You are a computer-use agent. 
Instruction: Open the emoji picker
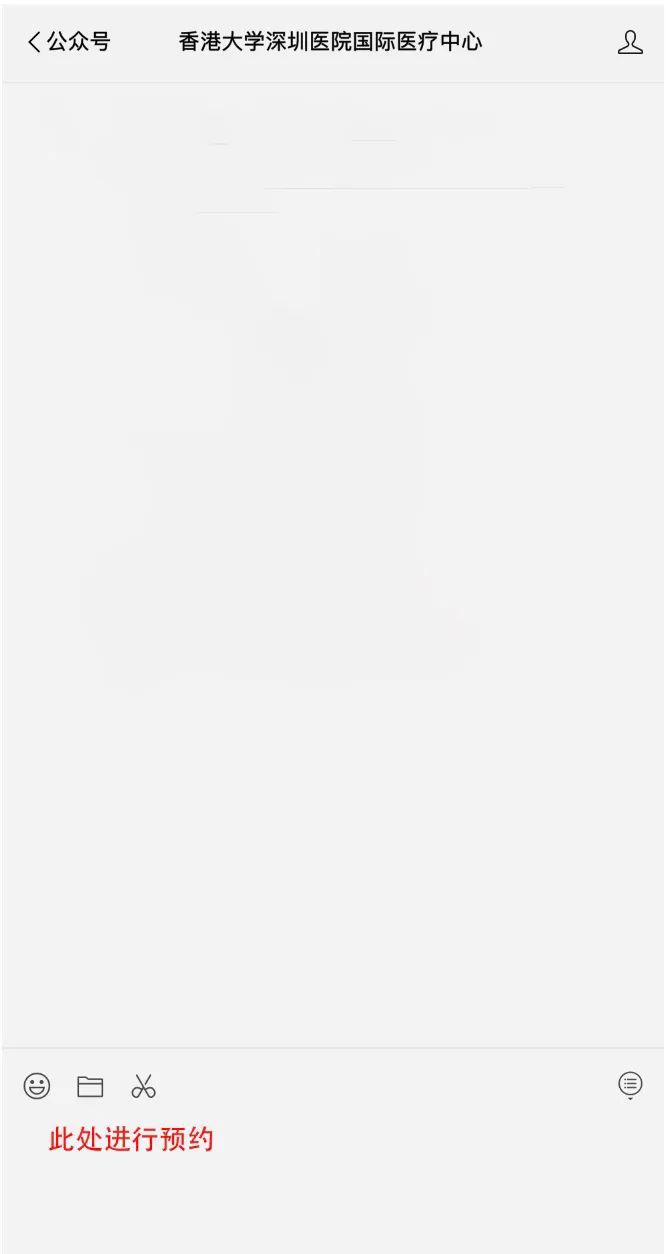pos(37,1086)
